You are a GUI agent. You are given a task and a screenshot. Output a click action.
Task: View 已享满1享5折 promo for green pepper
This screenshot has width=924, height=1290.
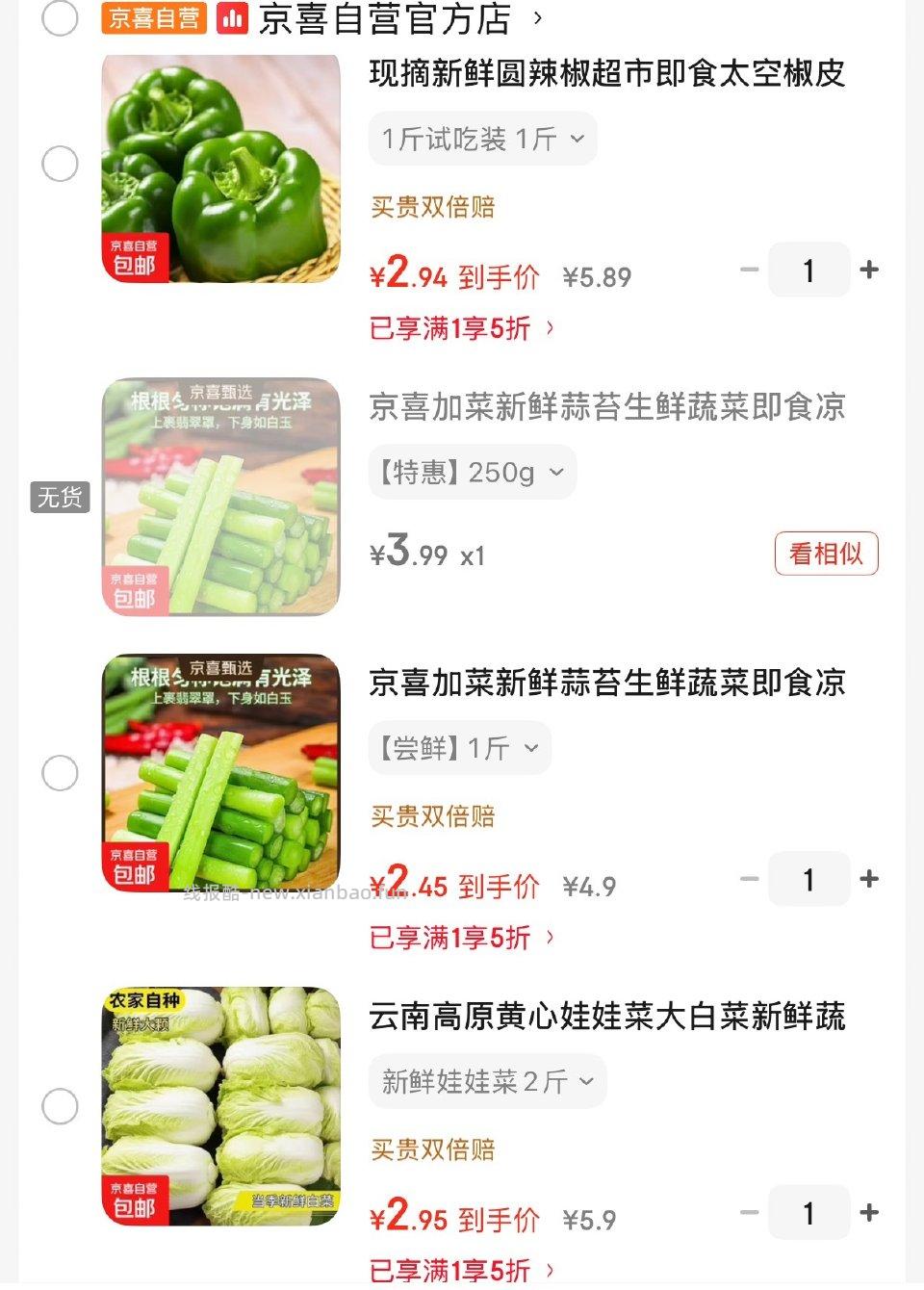(x=461, y=328)
